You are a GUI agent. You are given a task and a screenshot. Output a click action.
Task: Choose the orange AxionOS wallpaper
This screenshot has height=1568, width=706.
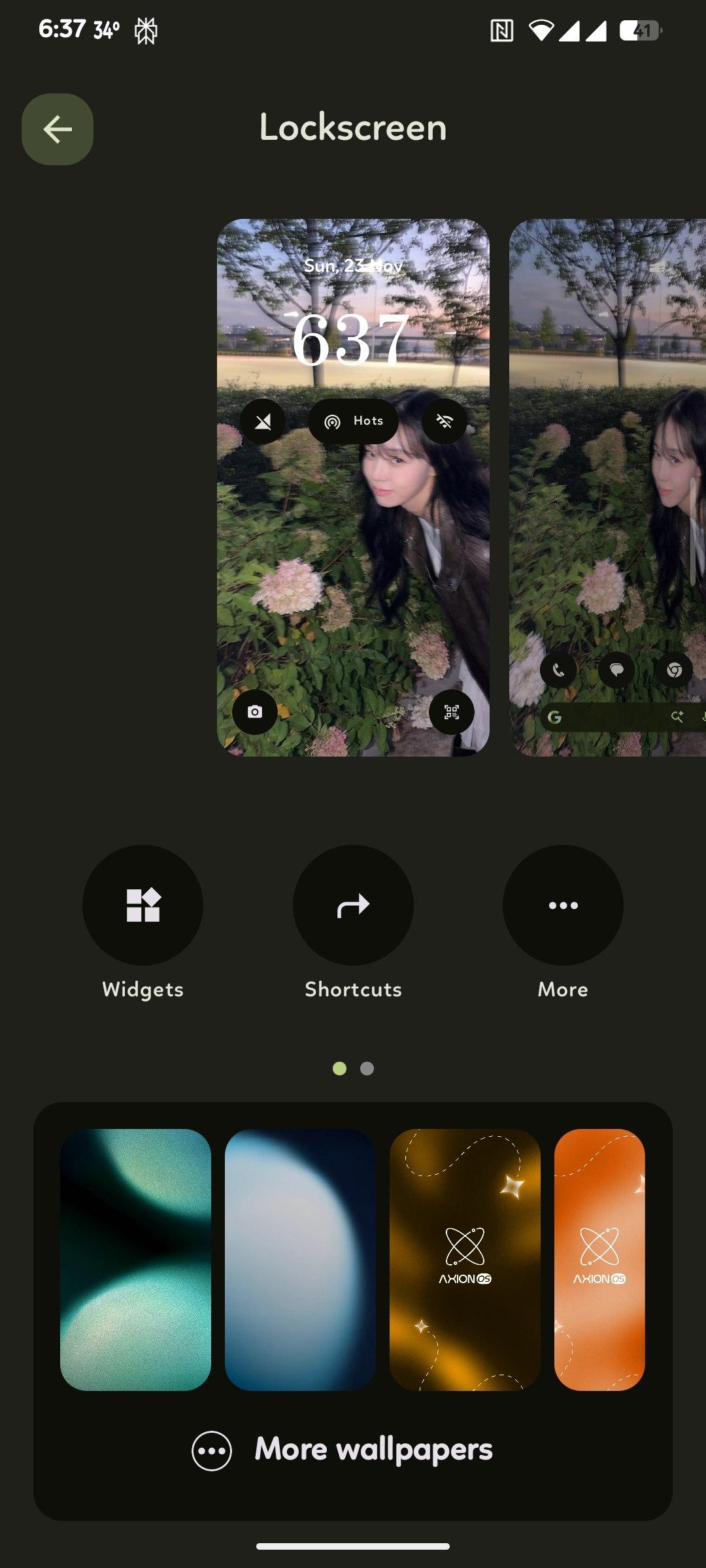(x=599, y=1260)
